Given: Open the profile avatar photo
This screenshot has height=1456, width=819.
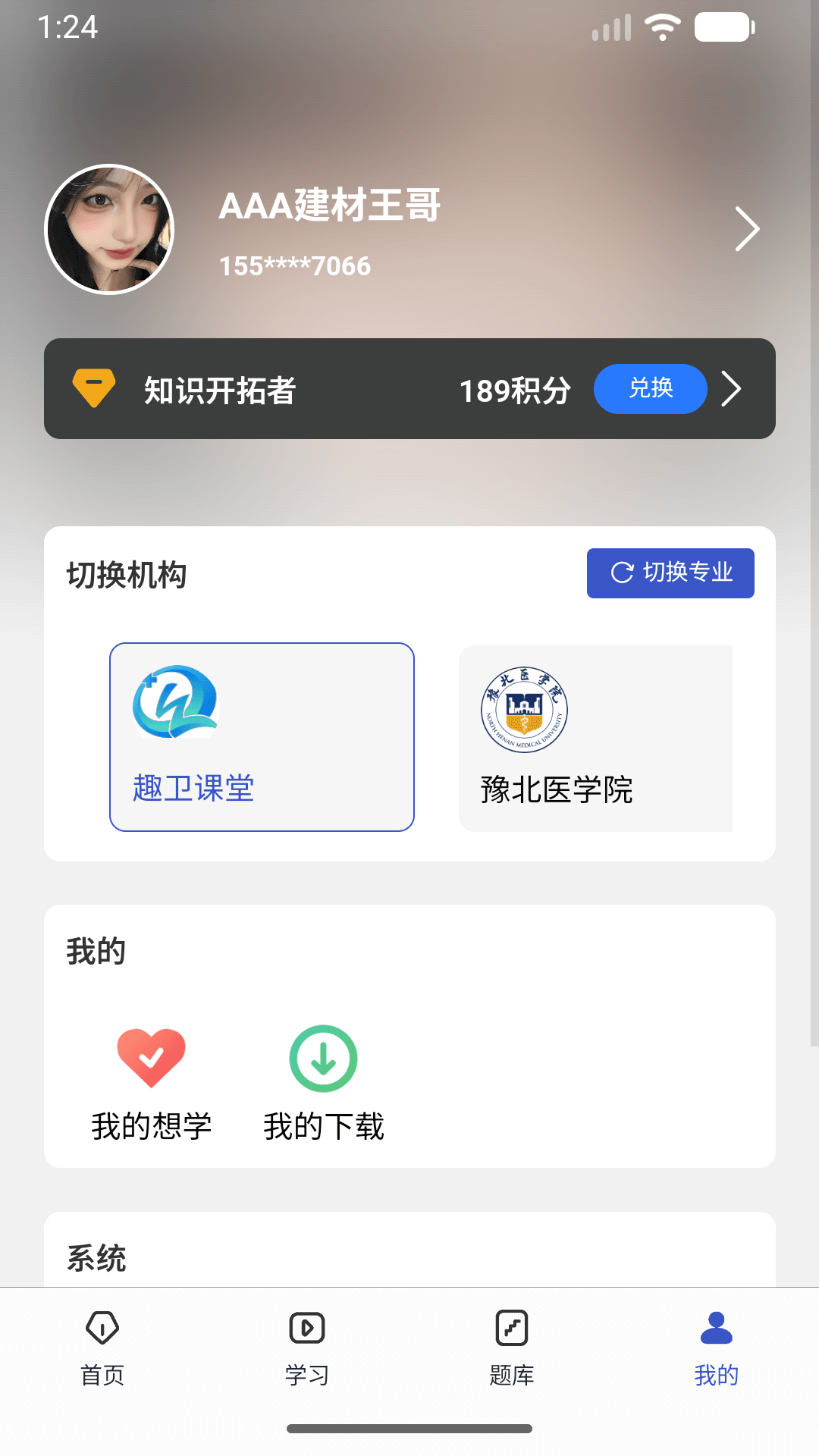Looking at the screenshot, I should [109, 229].
